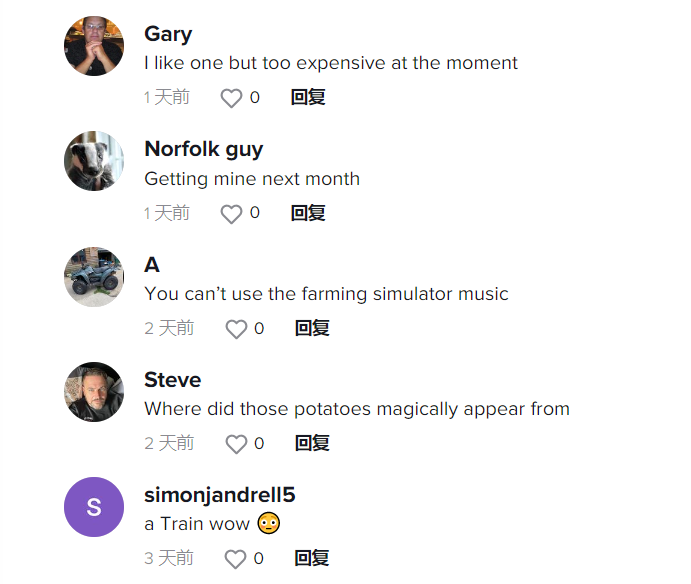Open Norfolk guy's username link
The width and height of the screenshot is (691, 584).
[203, 149]
